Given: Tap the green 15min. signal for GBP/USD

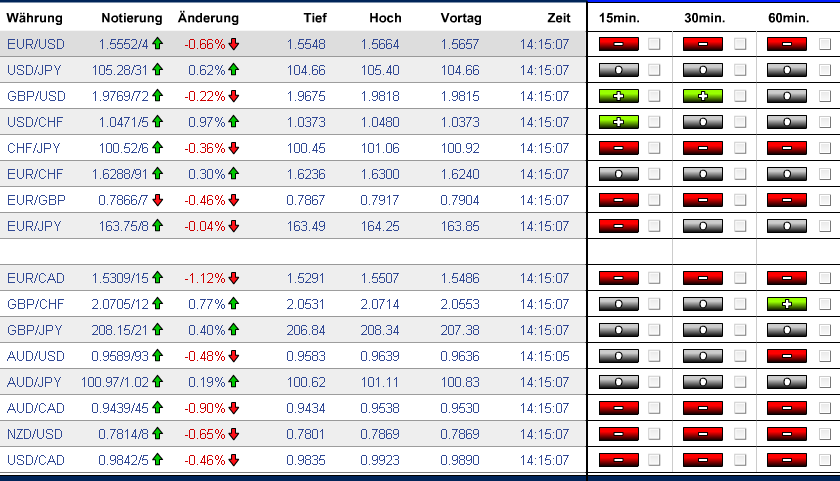Looking at the screenshot, I should pos(618,96).
